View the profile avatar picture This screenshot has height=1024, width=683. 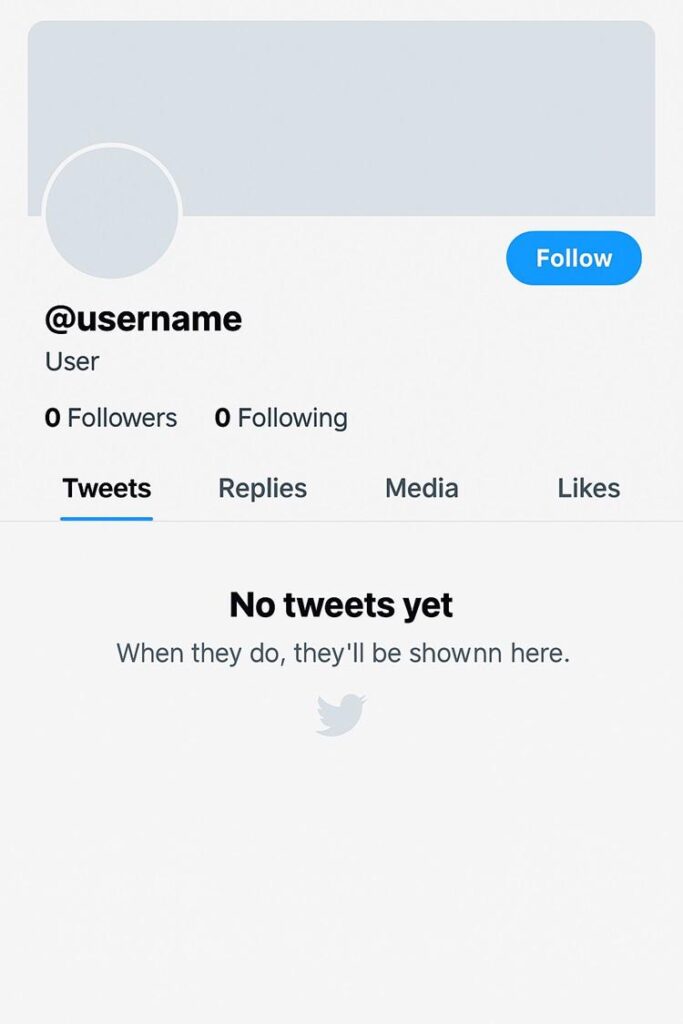tap(112, 212)
